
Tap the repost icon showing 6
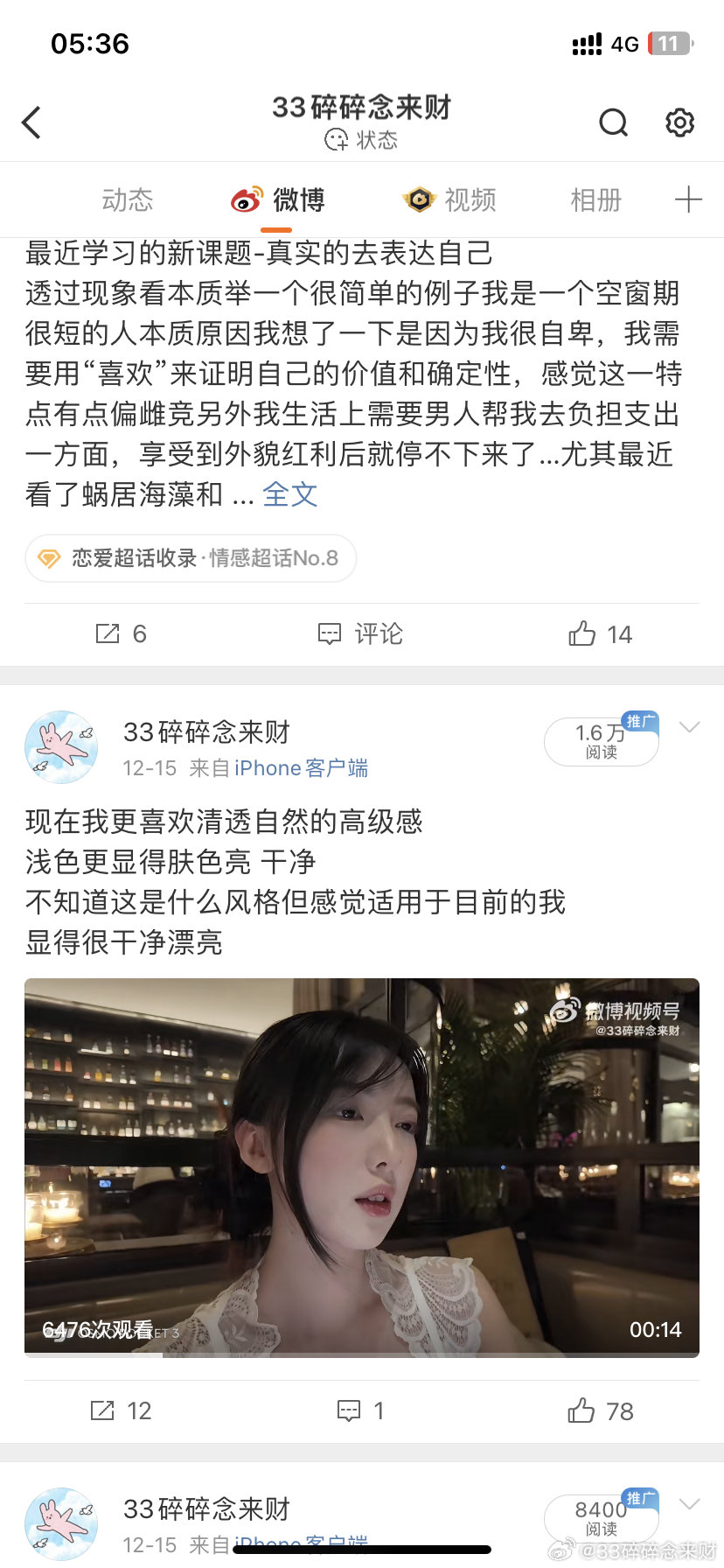tap(120, 633)
